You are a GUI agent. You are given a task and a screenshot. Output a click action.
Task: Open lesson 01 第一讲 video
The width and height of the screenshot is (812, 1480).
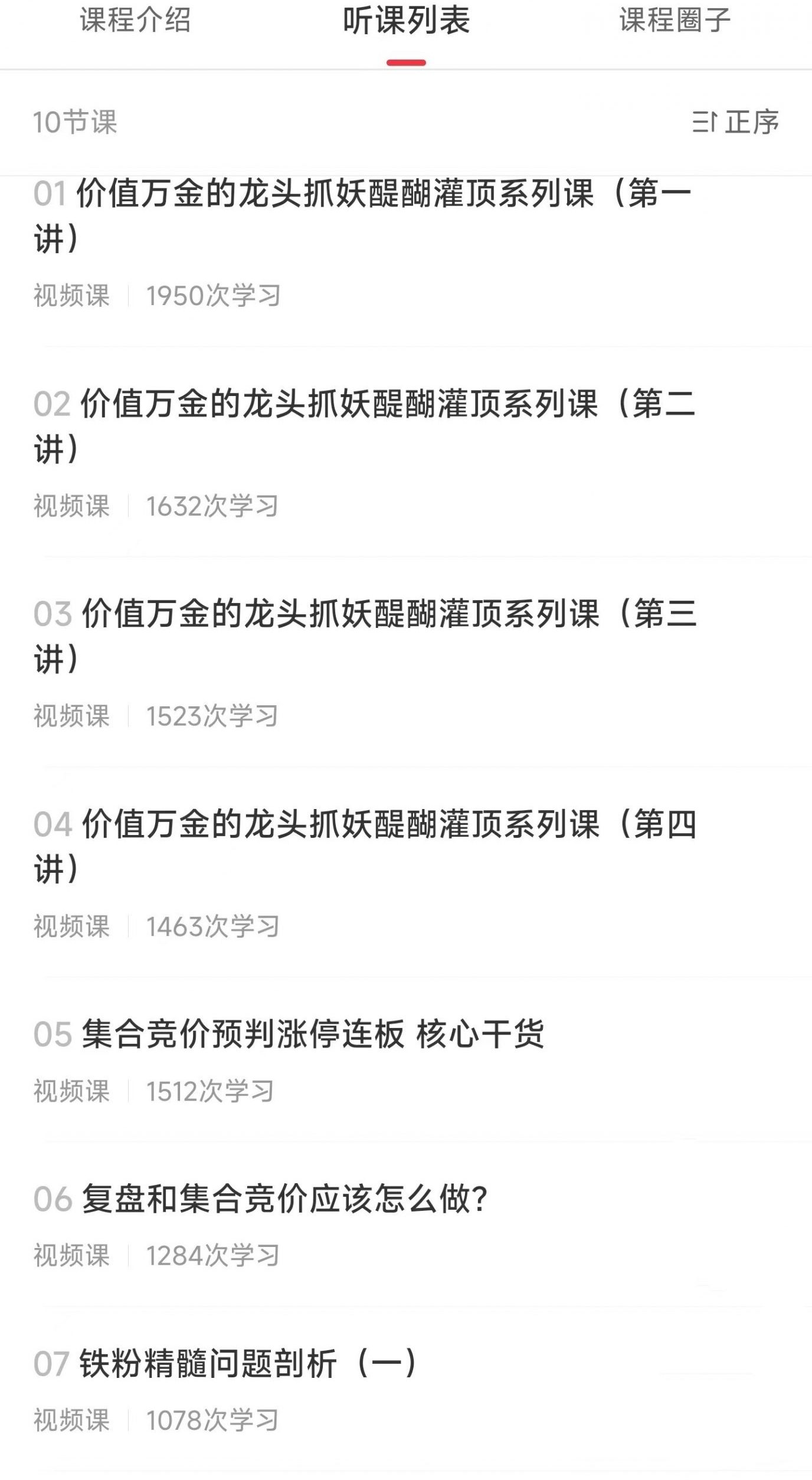(362, 216)
